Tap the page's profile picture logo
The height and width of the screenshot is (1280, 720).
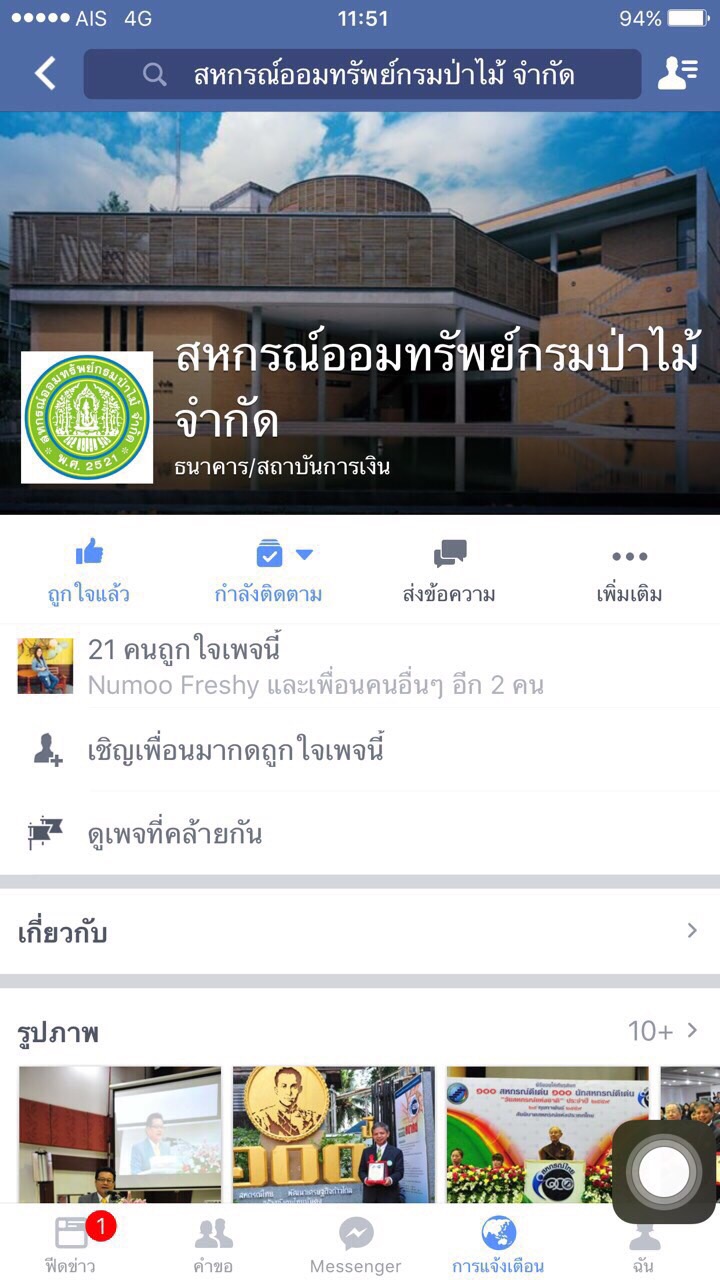point(87,417)
